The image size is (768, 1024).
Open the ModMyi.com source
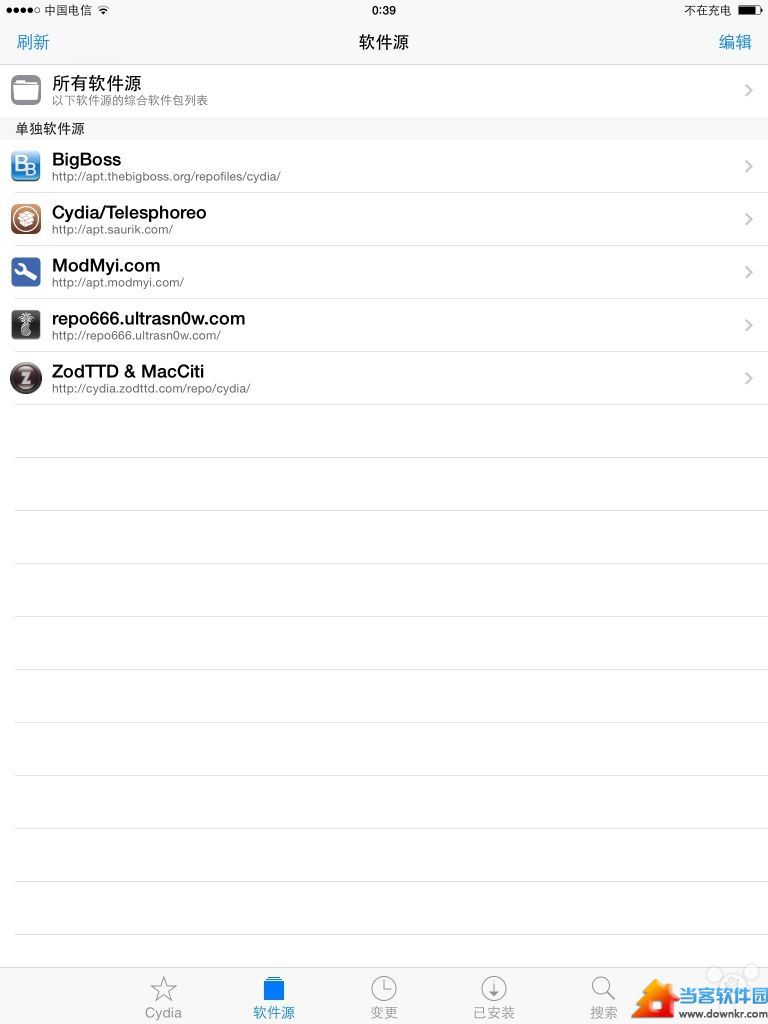(384, 272)
